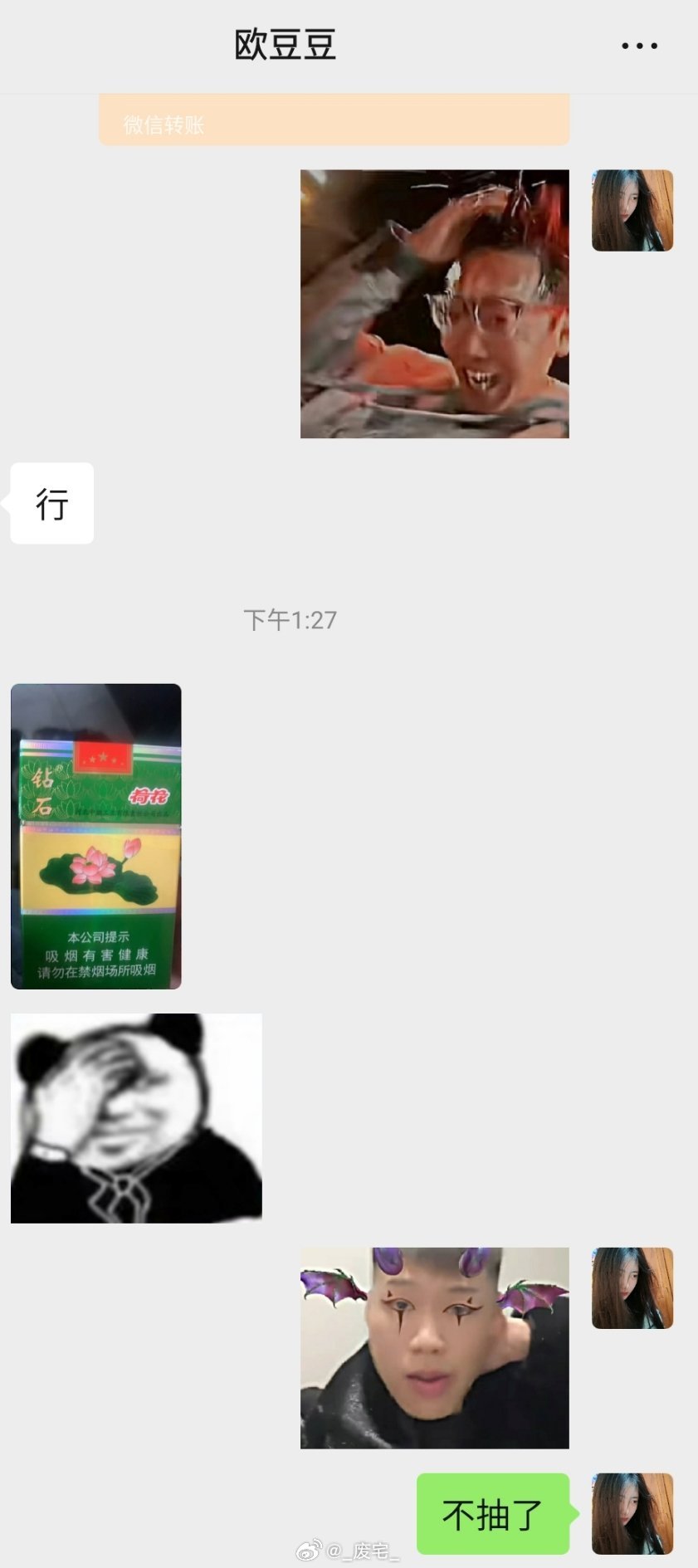View the panda facepalm sticker
Image resolution: width=698 pixels, height=1568 pixels.
pyautogui.click(x=136, y=1117)
